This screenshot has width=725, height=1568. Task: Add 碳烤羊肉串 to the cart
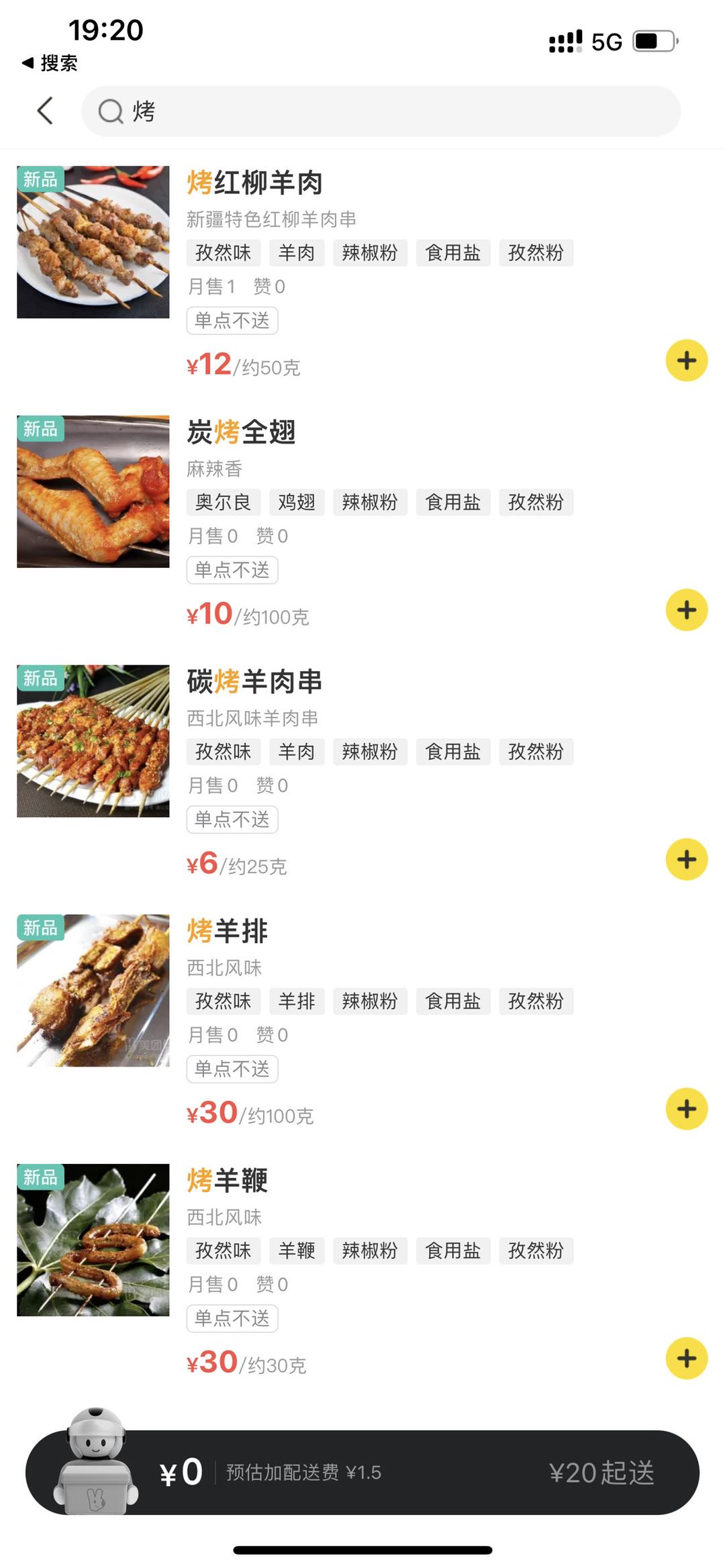click(686, 859)
